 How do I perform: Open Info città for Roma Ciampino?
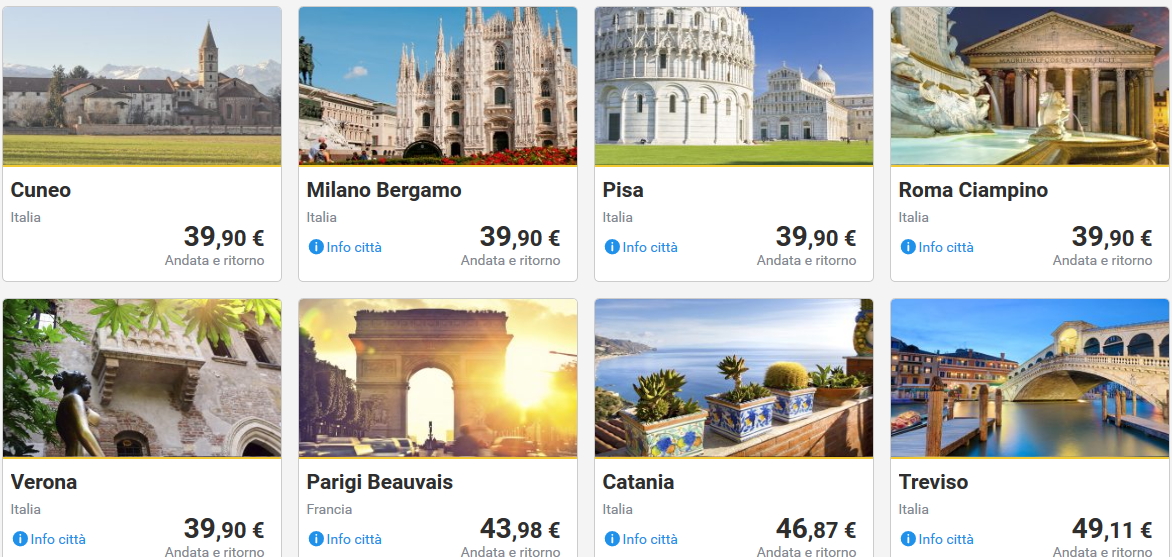pos(938,247)
